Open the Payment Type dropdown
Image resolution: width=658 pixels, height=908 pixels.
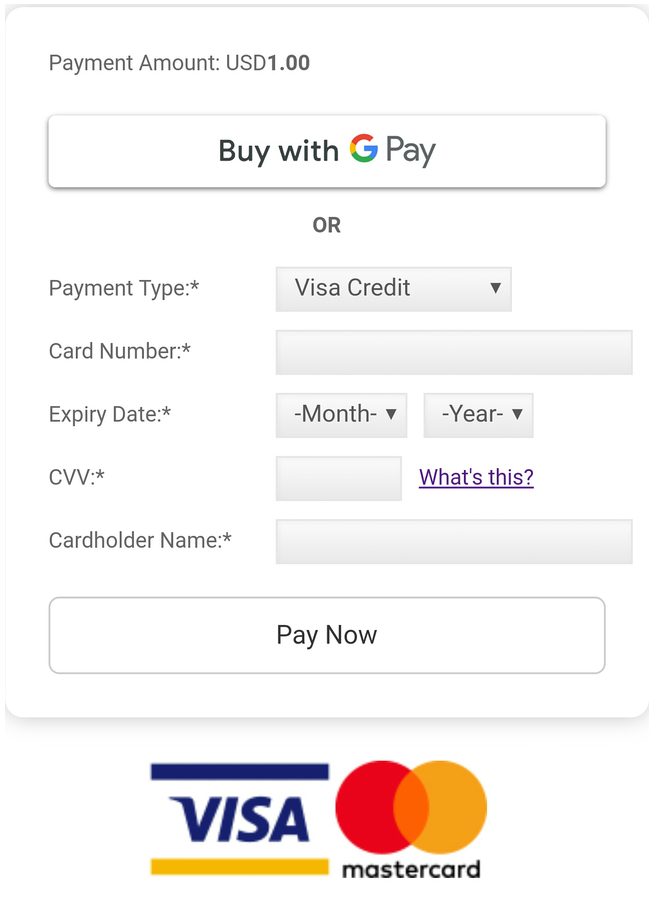(393, 288)
